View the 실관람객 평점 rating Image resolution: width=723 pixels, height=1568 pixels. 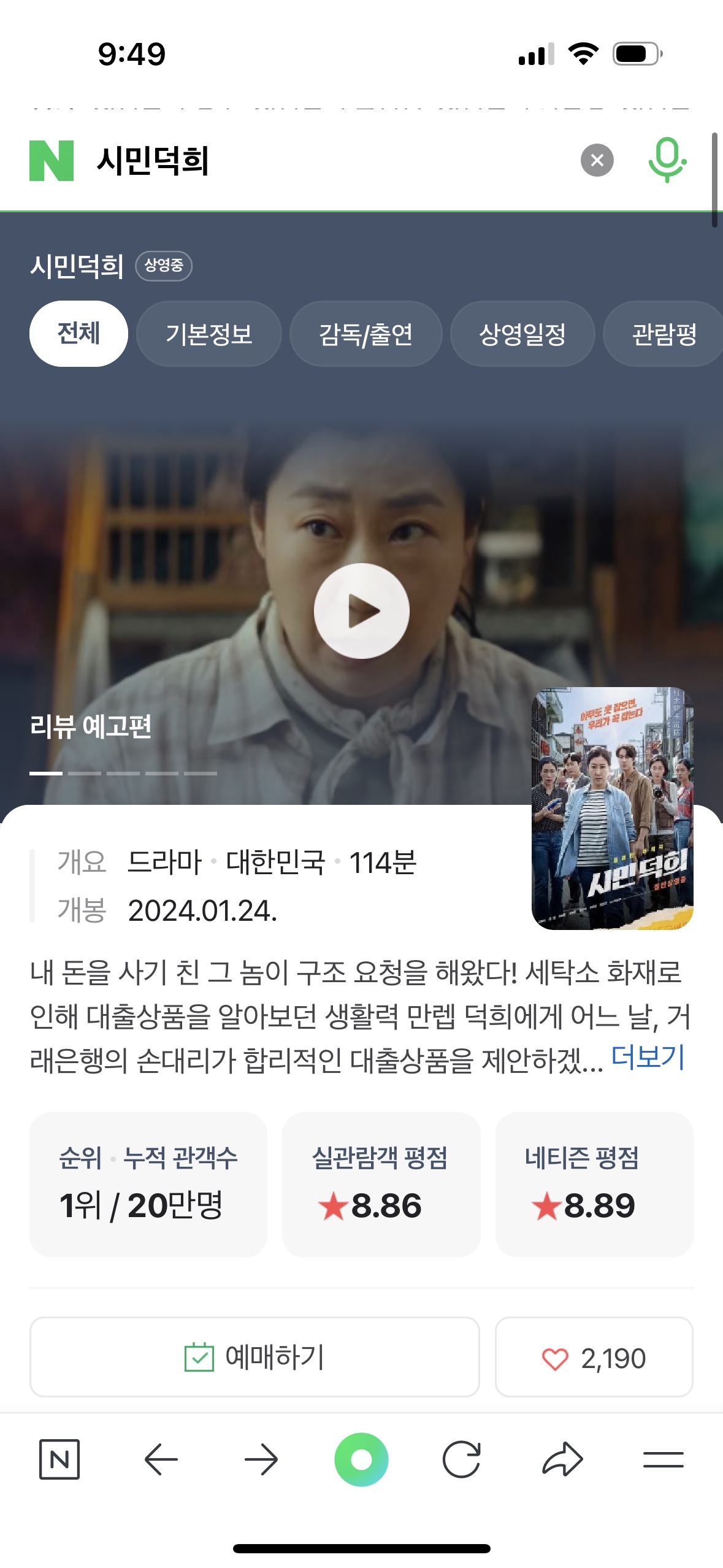380,1184
